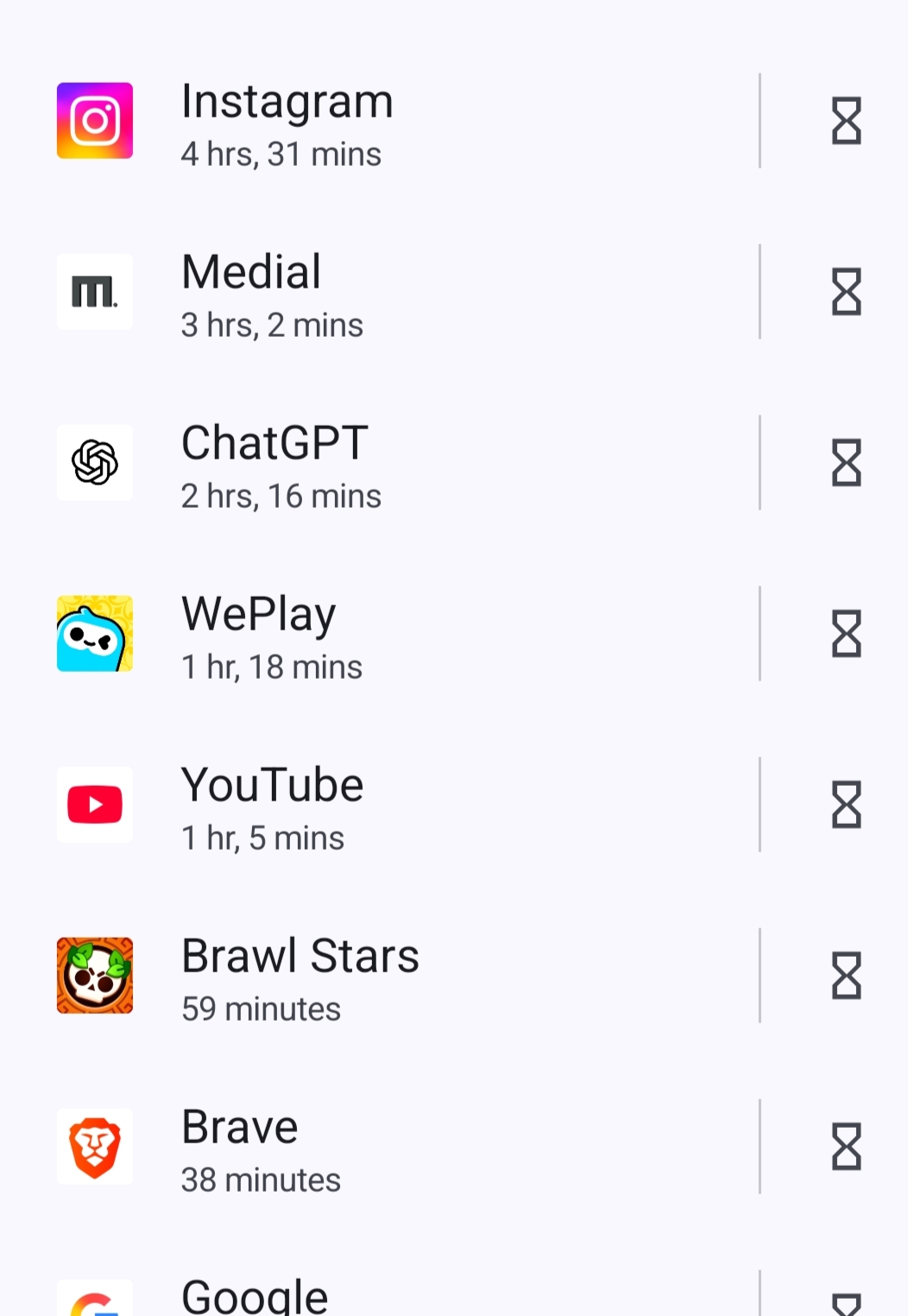This screenshot has width=908, height=1316.
Task: Open Medial usage details
Action: 272,293
